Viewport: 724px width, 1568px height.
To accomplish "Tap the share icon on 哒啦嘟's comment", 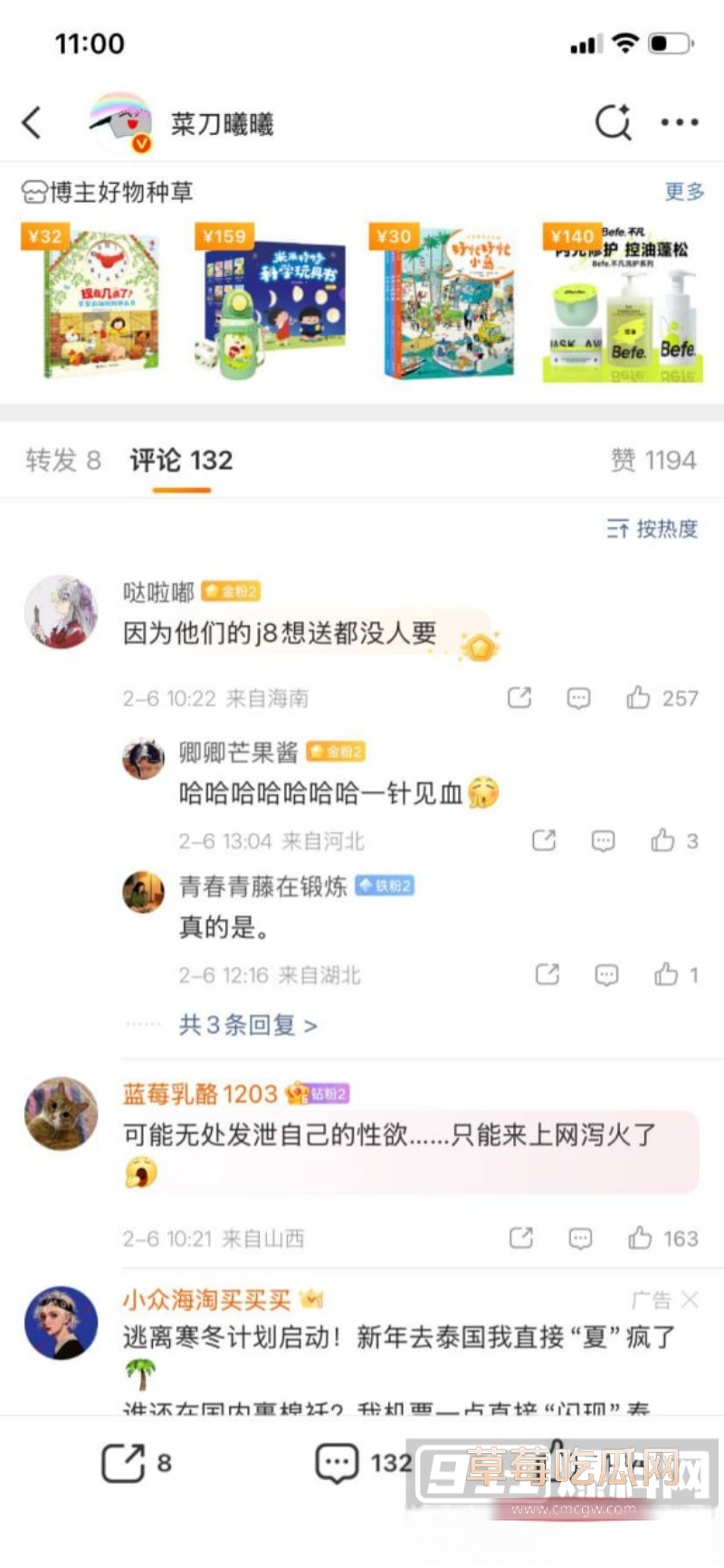I will [519, 697].
